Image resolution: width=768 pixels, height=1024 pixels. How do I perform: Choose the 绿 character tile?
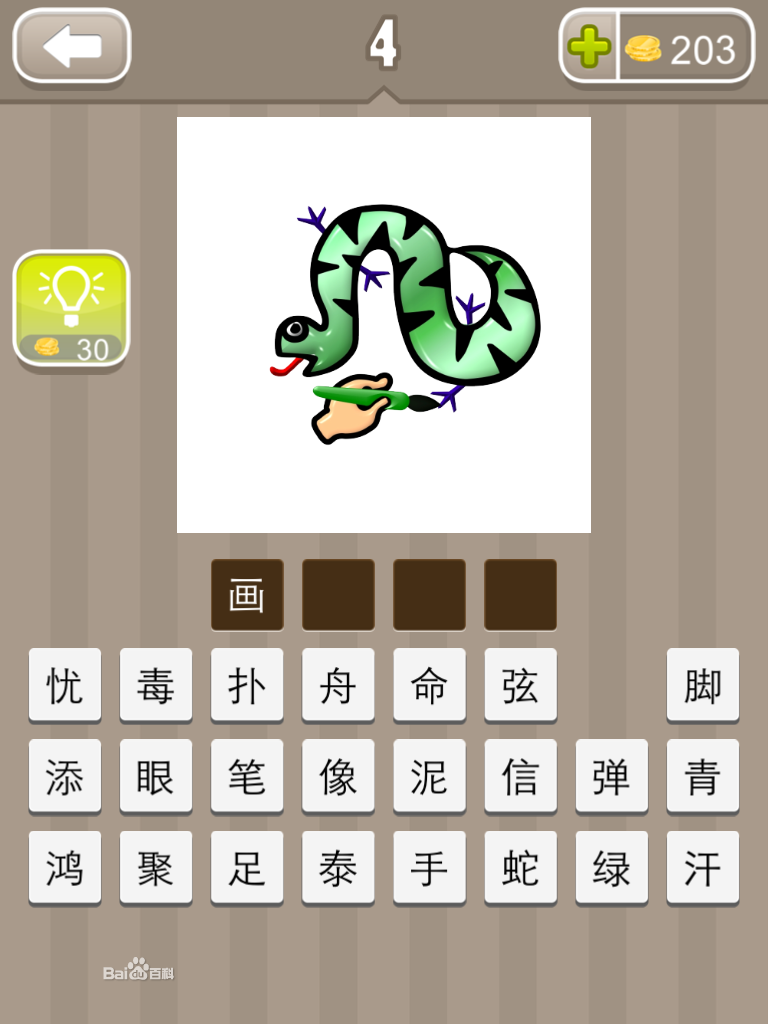coord(611,868)
